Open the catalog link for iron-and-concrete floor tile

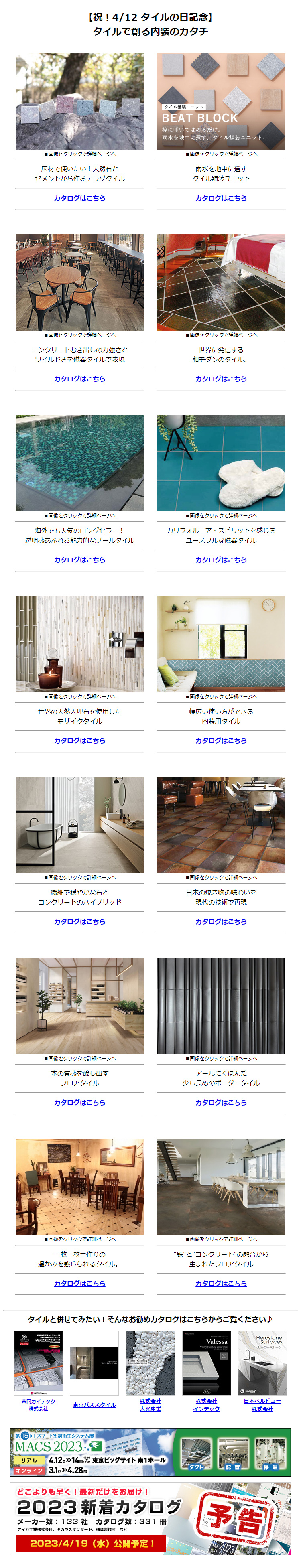click(x=221, y=1282)
